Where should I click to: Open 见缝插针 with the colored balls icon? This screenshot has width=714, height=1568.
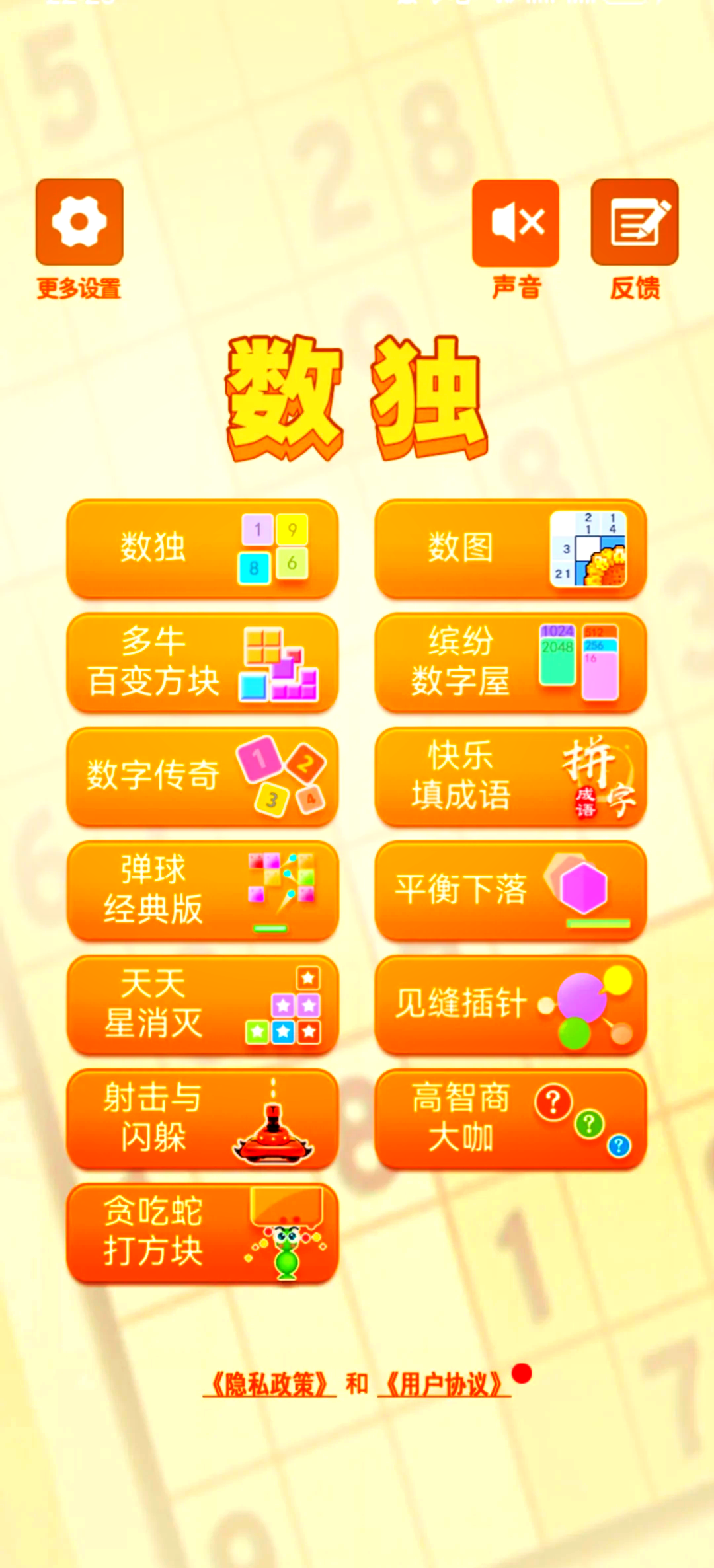tap(511, 1005)
